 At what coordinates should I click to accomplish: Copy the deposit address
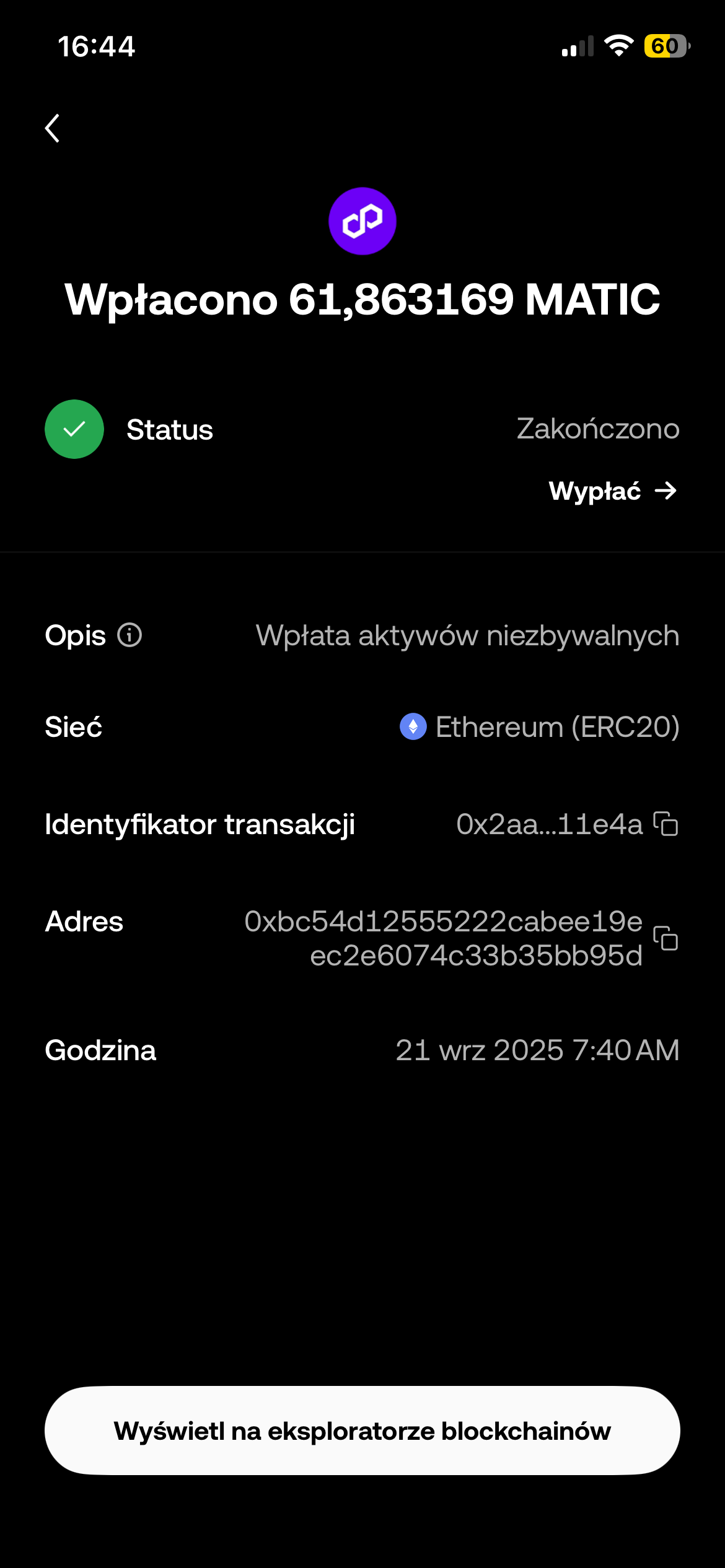pyautogui.click(x=666, y=938)
